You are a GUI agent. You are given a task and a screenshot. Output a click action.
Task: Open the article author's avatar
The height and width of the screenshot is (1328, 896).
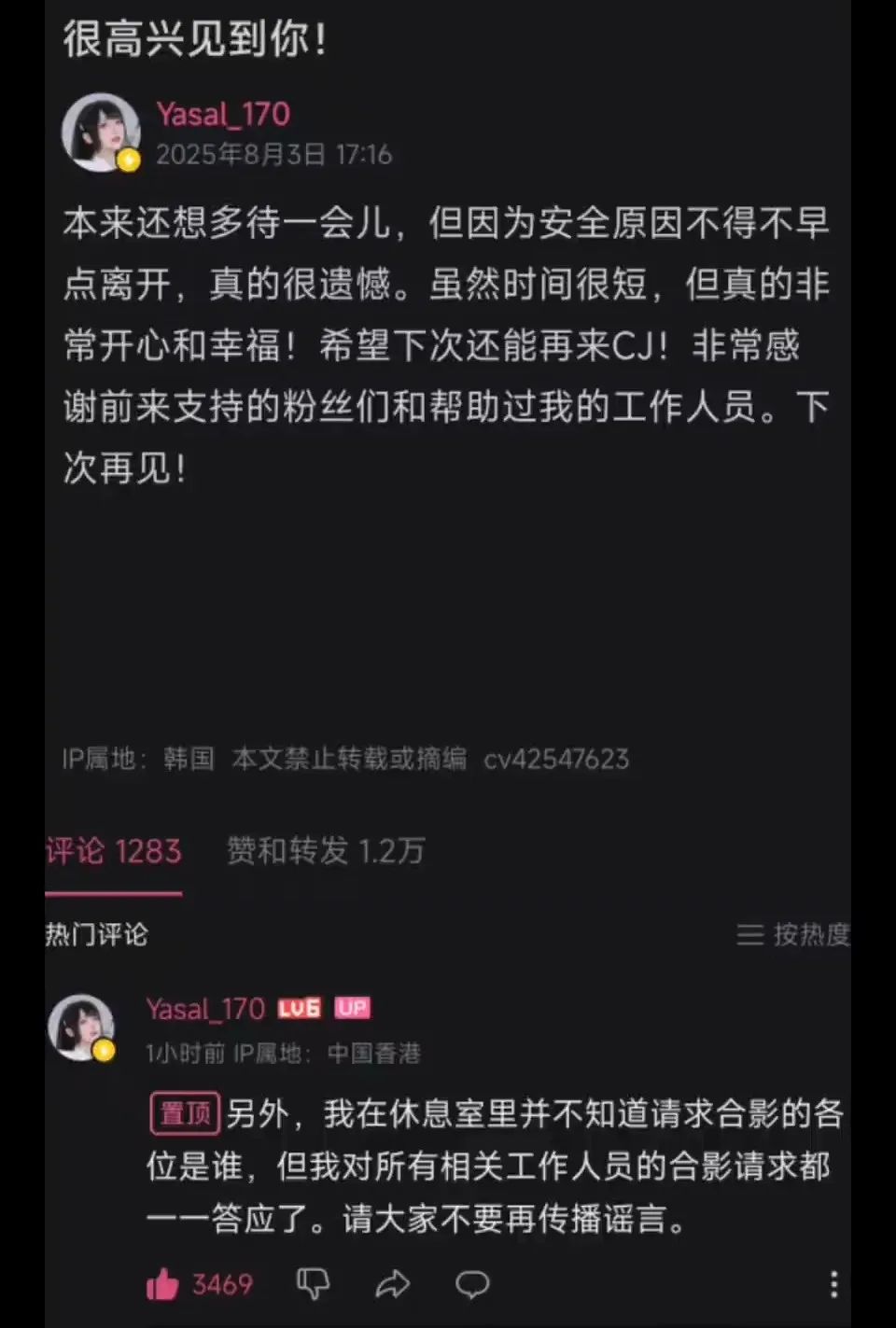coord(100,132)
